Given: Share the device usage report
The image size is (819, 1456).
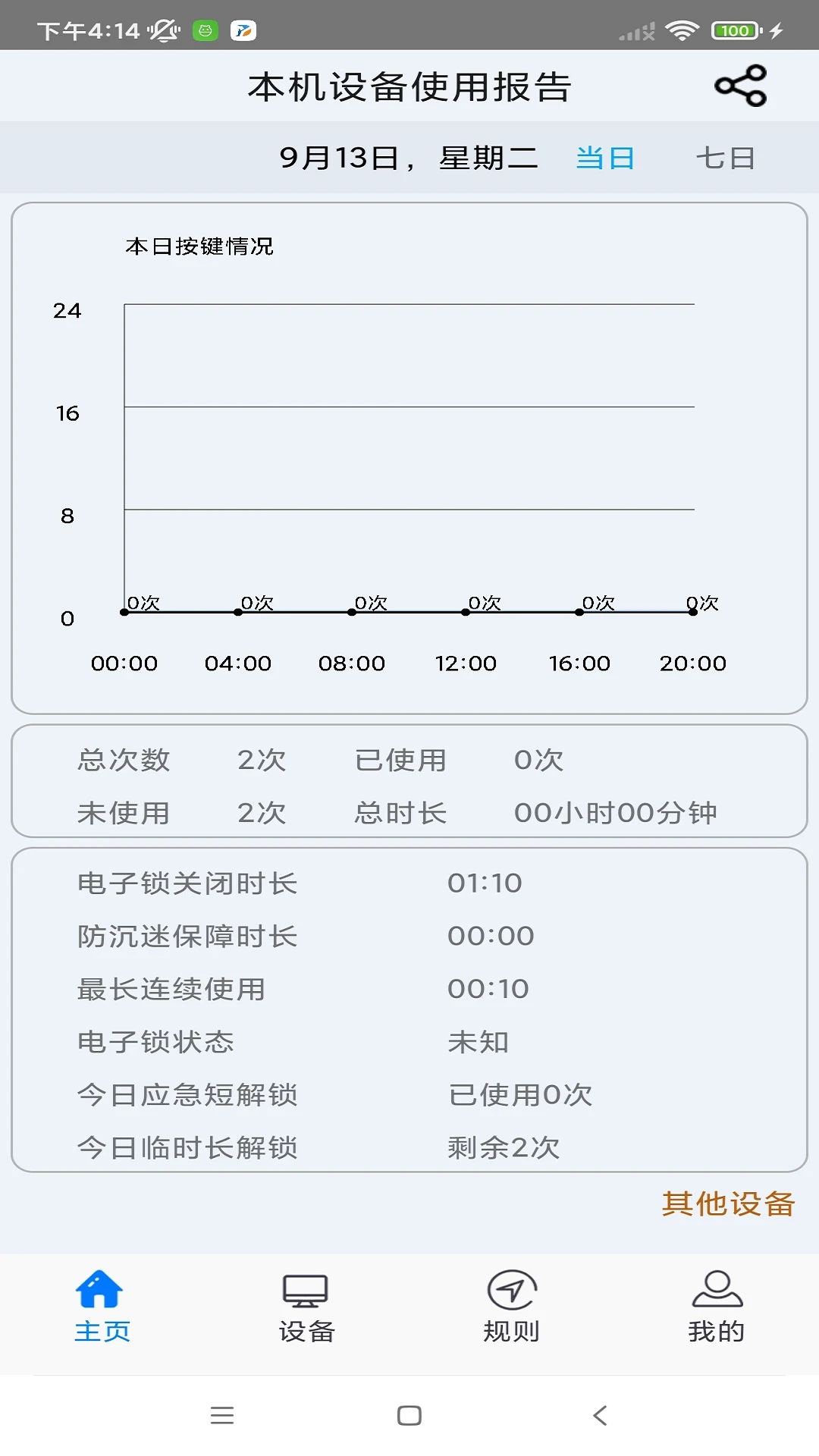Looking at the screenshot, I should click(740, 86).
